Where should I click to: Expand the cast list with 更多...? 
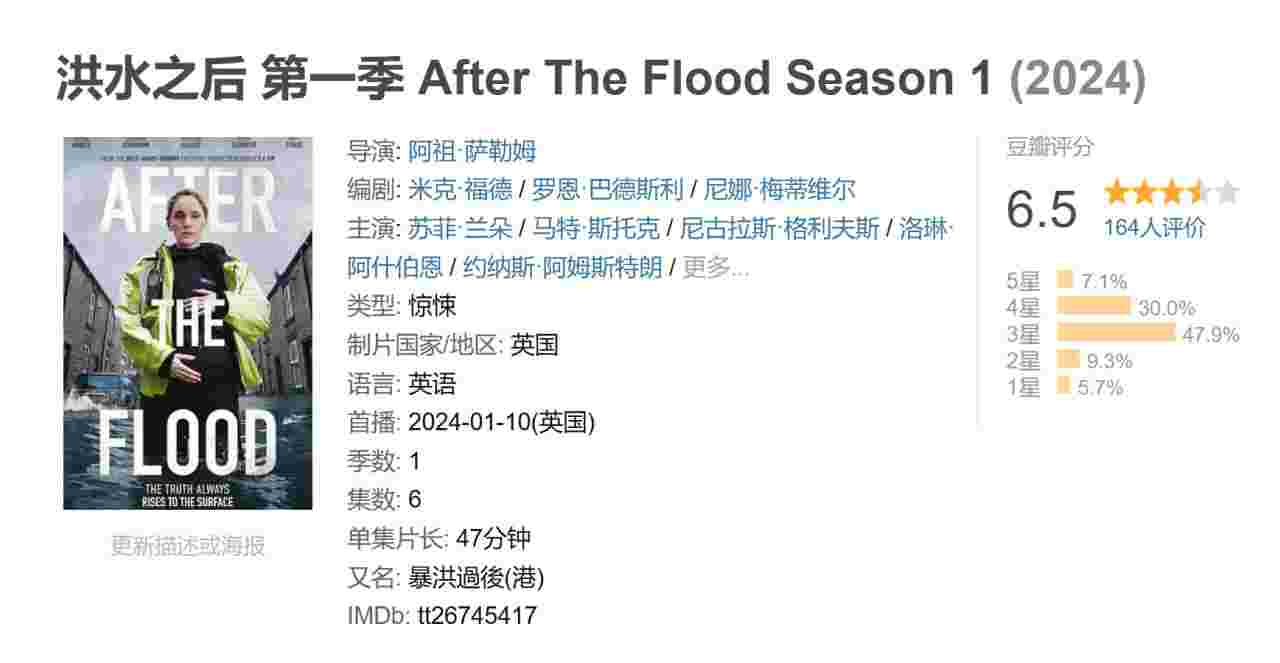pos(715,268)
